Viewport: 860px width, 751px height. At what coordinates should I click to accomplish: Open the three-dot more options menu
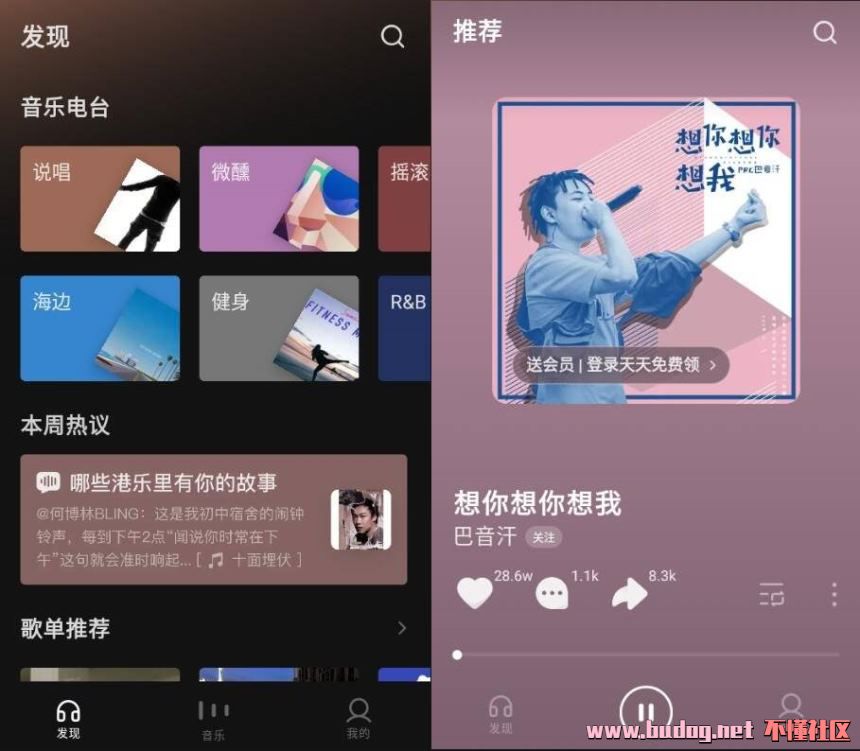click(x=834, y=595)
